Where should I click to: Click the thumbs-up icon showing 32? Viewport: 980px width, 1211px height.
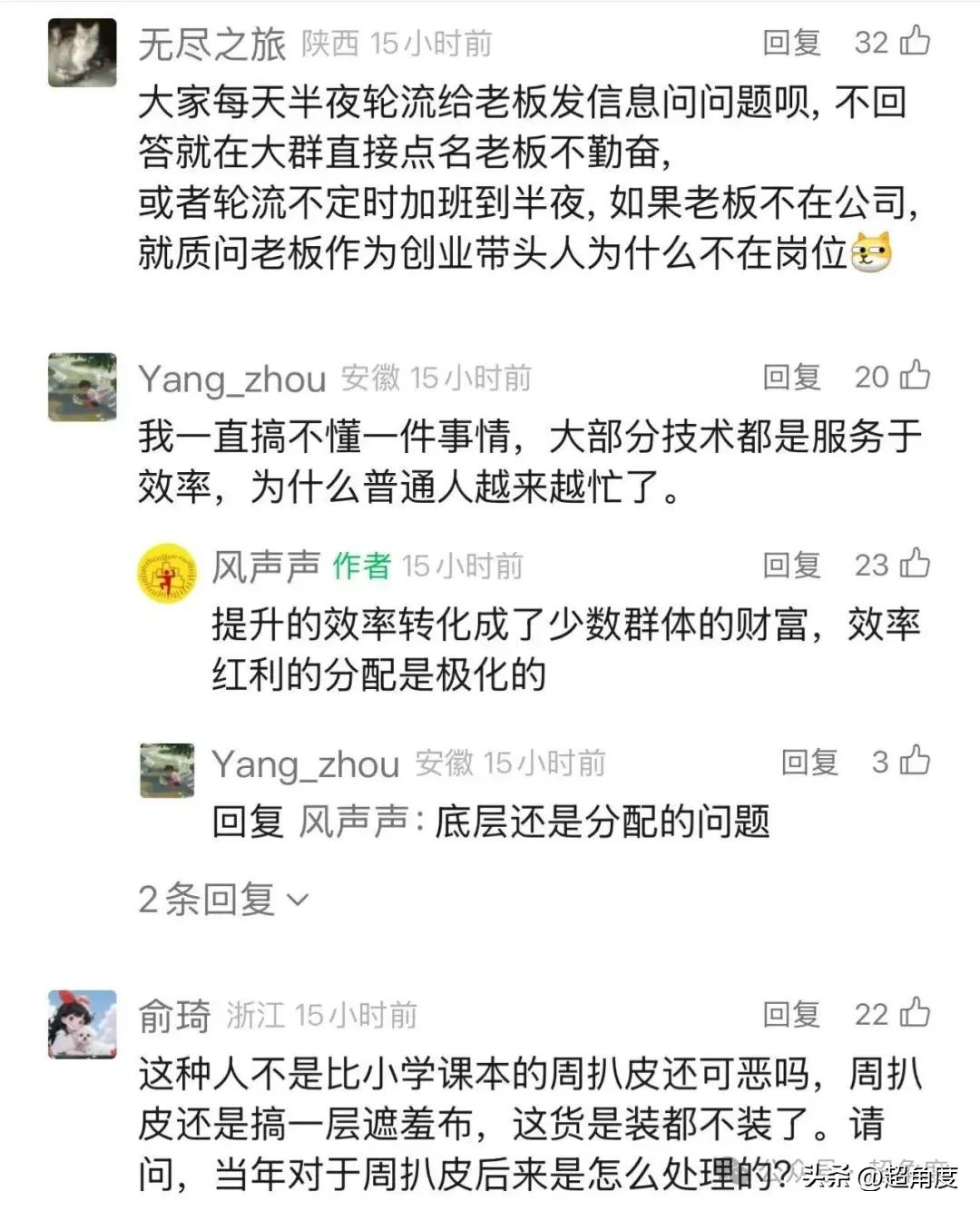click(916, 43)
